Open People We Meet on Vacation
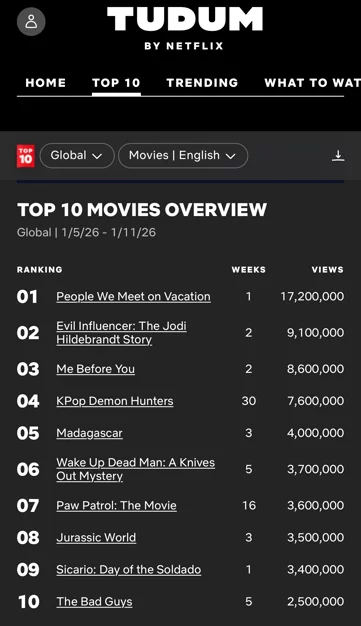This screenshot has height=626, width=361. pyautogui.click(x=133, y=297)
